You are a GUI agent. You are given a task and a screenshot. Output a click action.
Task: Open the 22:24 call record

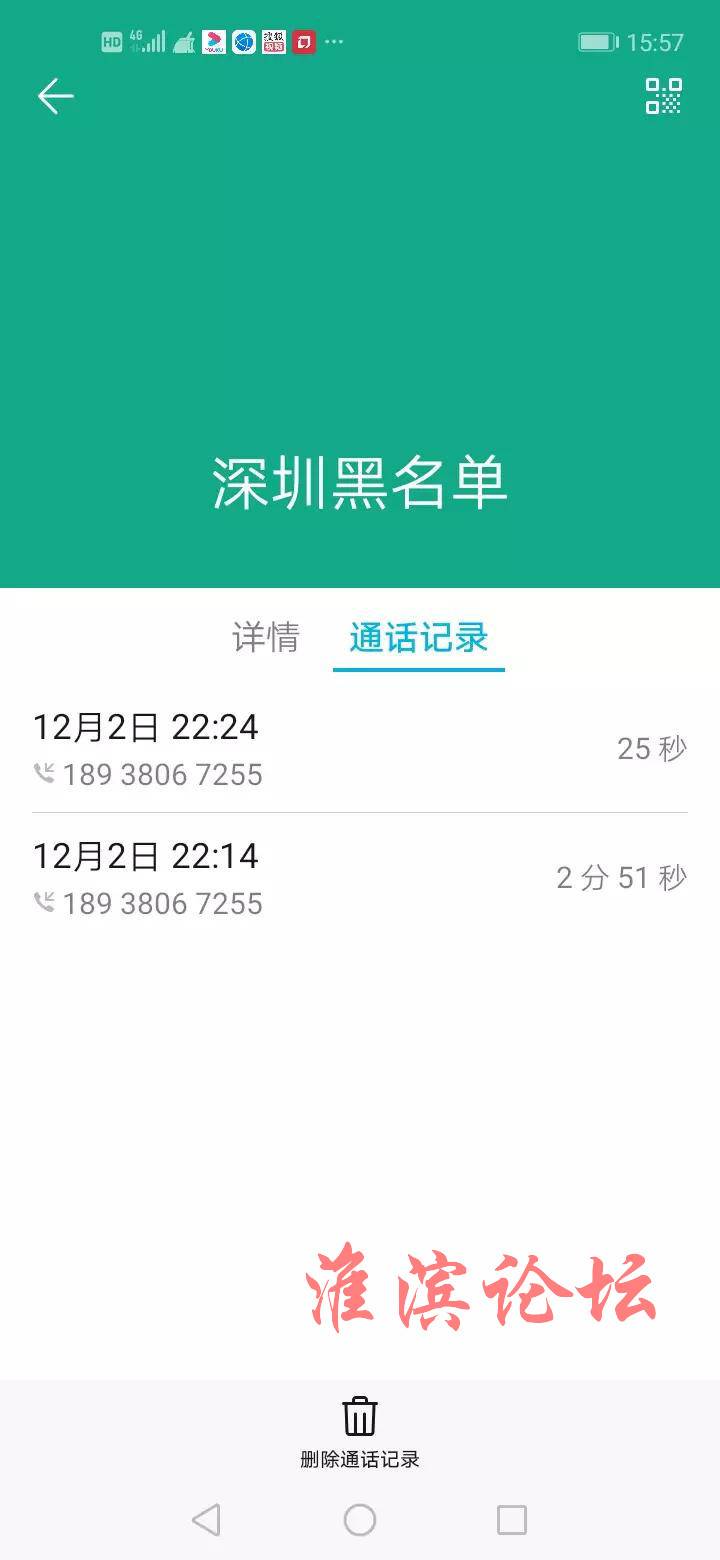pyautogui.click(x=360, y=749)
